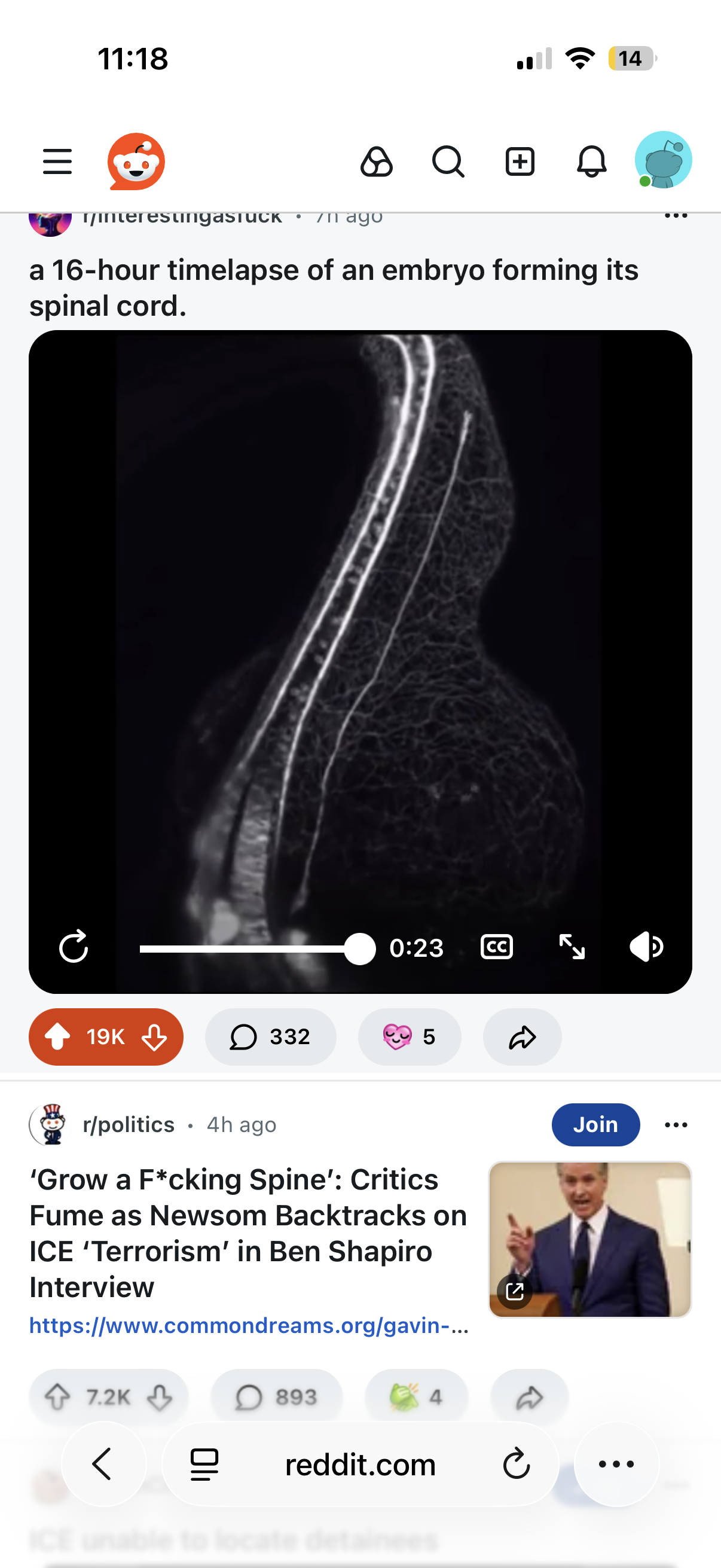Image resolution: width=721 pixels, height=1568 pixels.
Task: Open the commondreams.org article link
Action: click(x=248, y=1325)
